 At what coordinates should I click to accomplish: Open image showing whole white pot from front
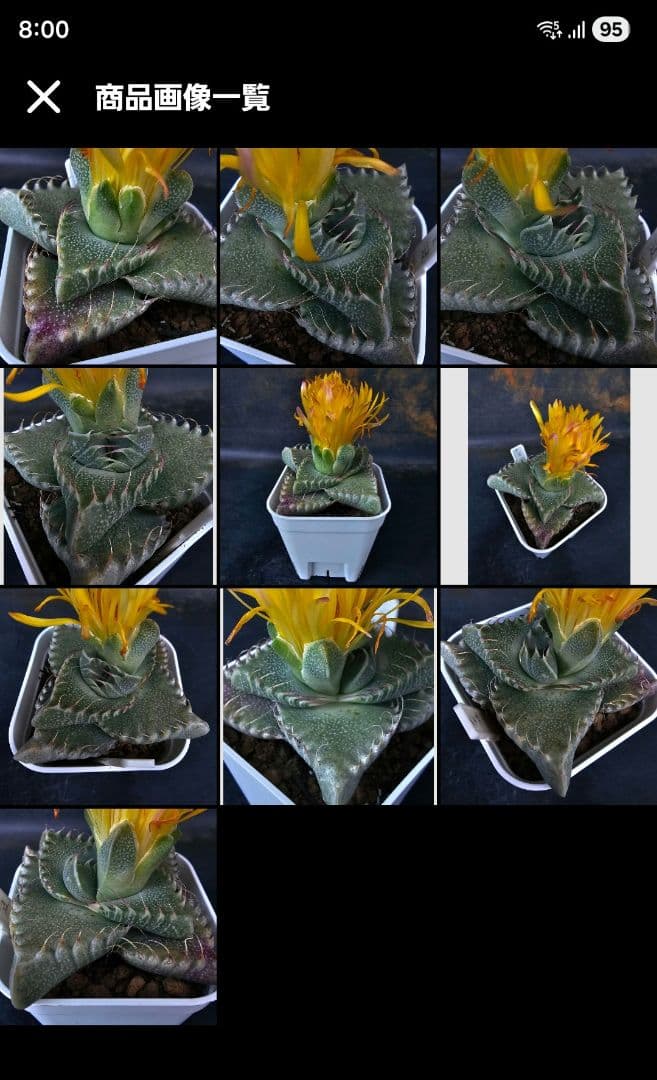[328, 476]
